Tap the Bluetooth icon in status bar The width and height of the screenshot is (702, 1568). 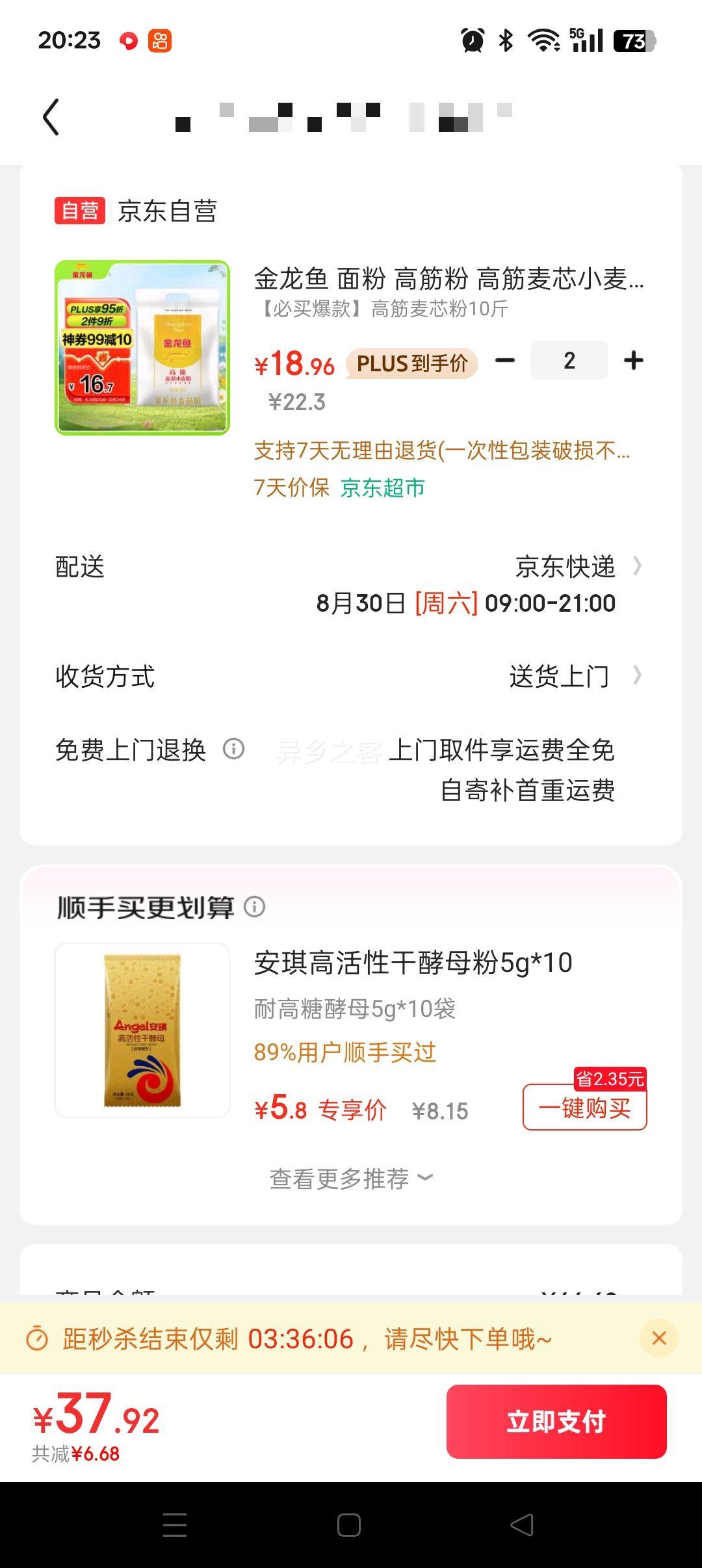pos(505,40)
